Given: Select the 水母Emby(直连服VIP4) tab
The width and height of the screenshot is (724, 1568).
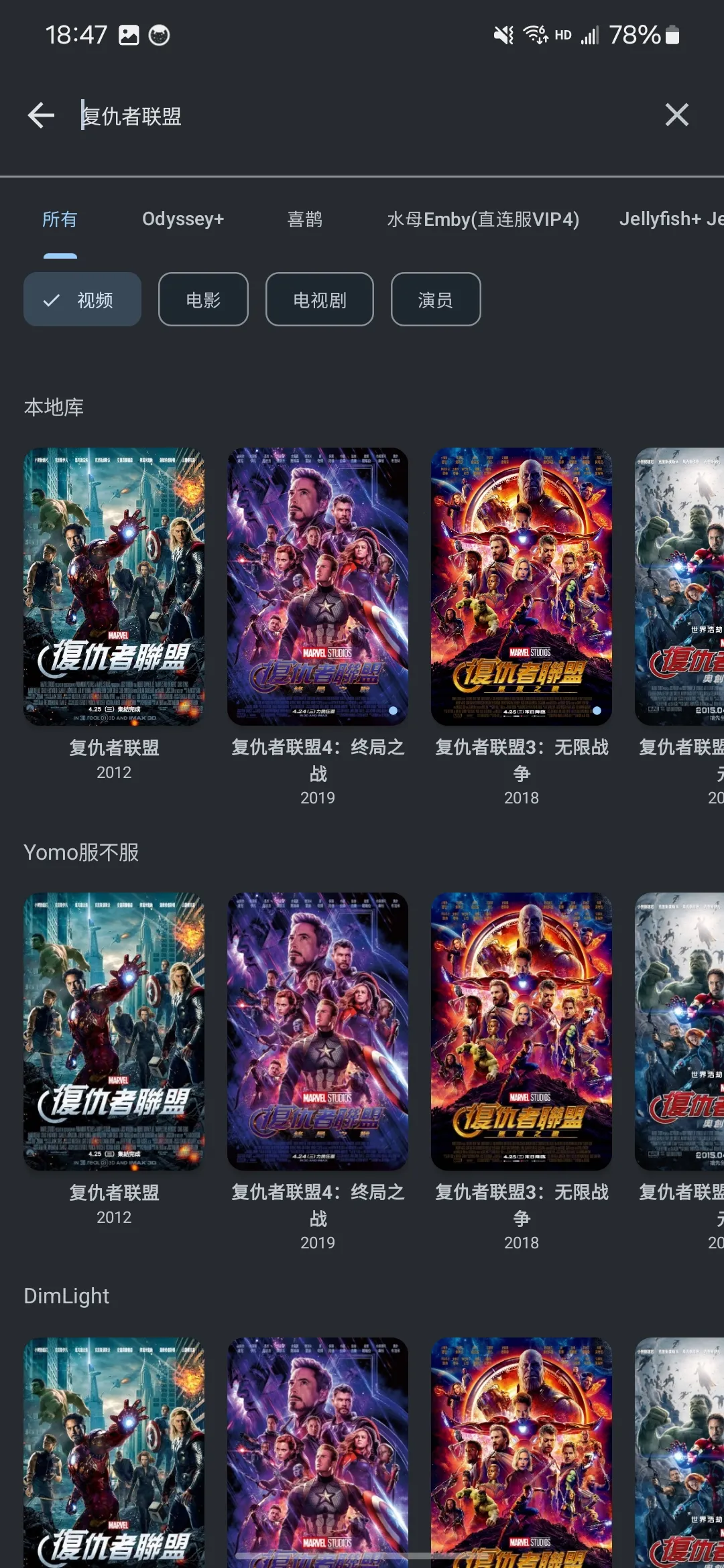Looking at the screenshot, I should point(483,220).
